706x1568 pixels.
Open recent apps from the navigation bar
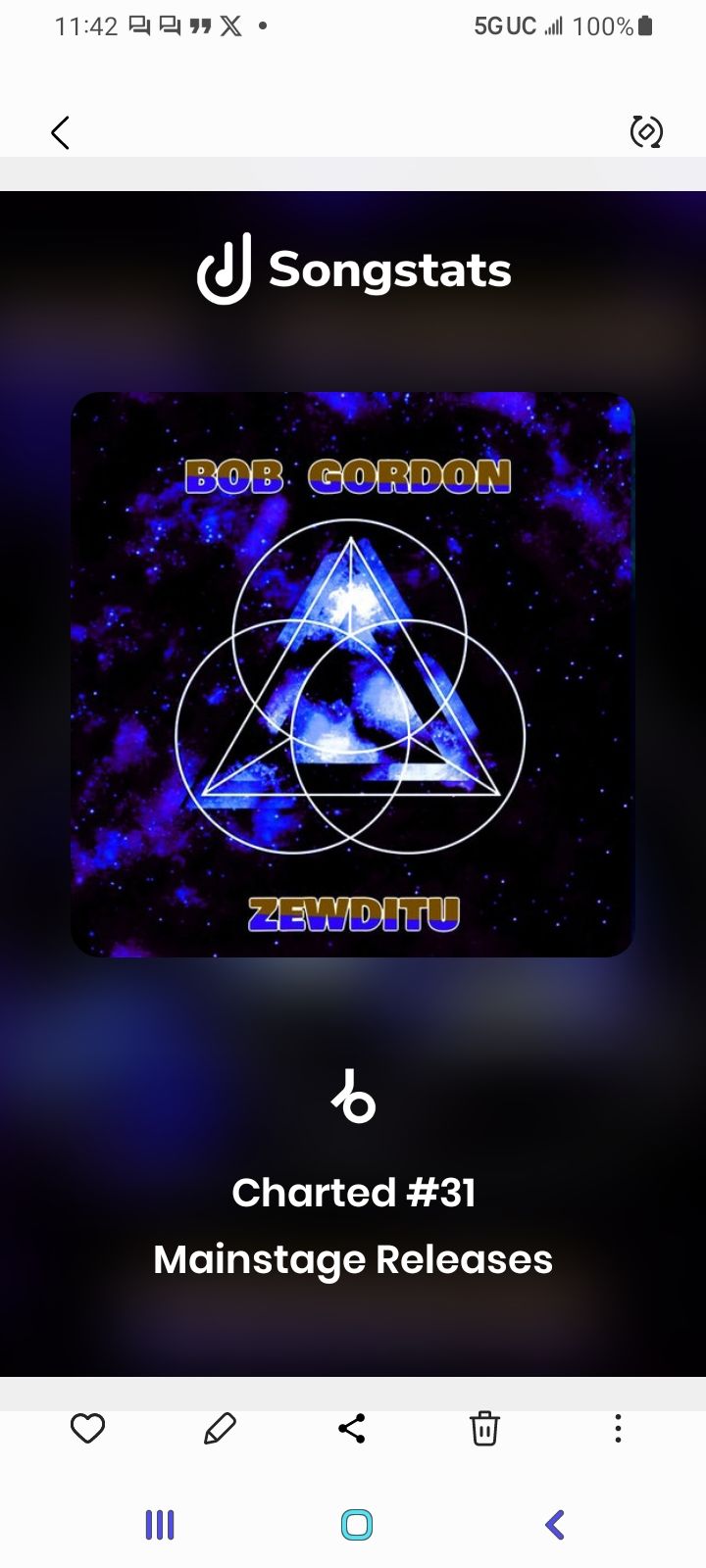point(160,1525)
